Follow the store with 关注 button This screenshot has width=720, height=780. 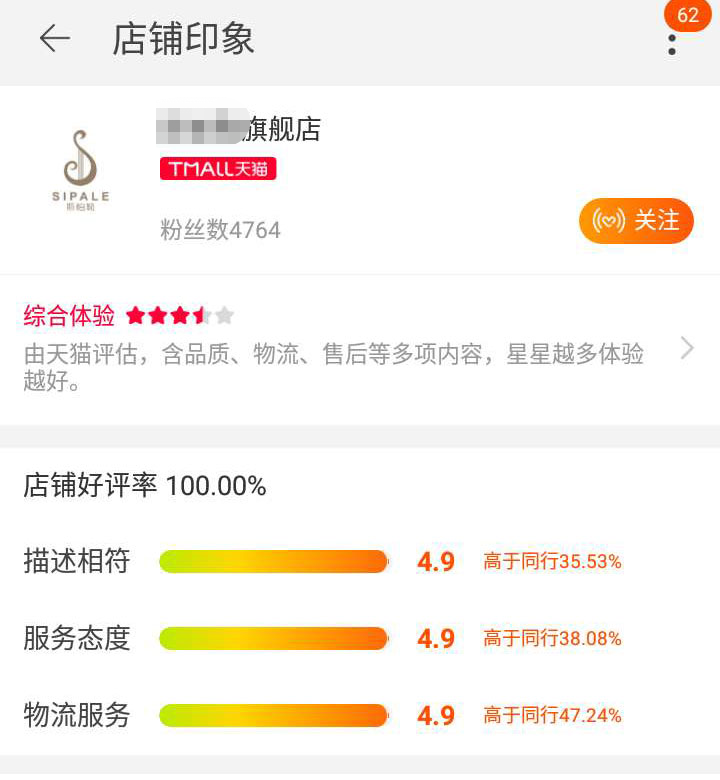click(636, 221)
